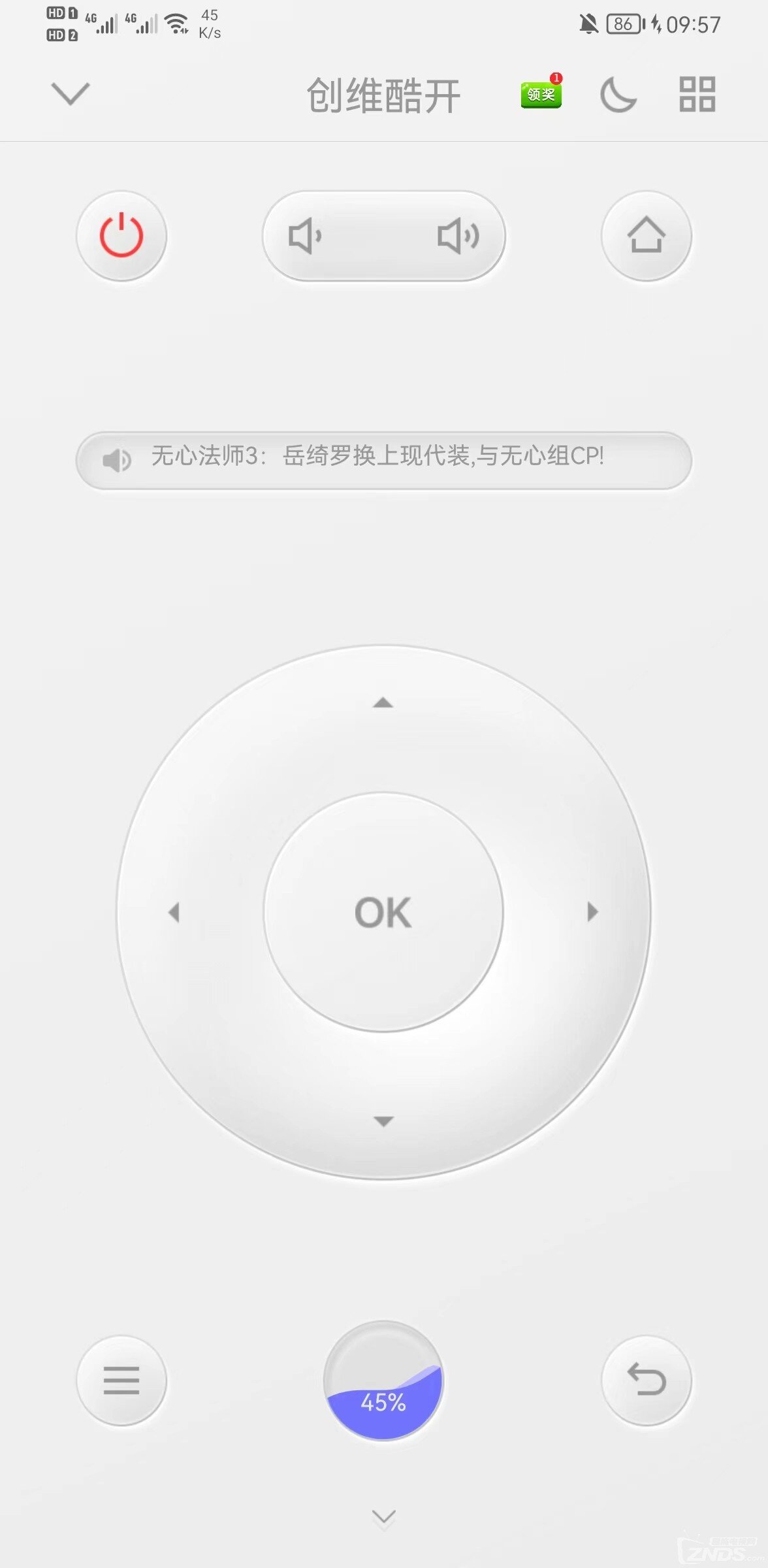768x1568 pixels.
Task: Turn the TV power on or off
Action: click(121, 236)
